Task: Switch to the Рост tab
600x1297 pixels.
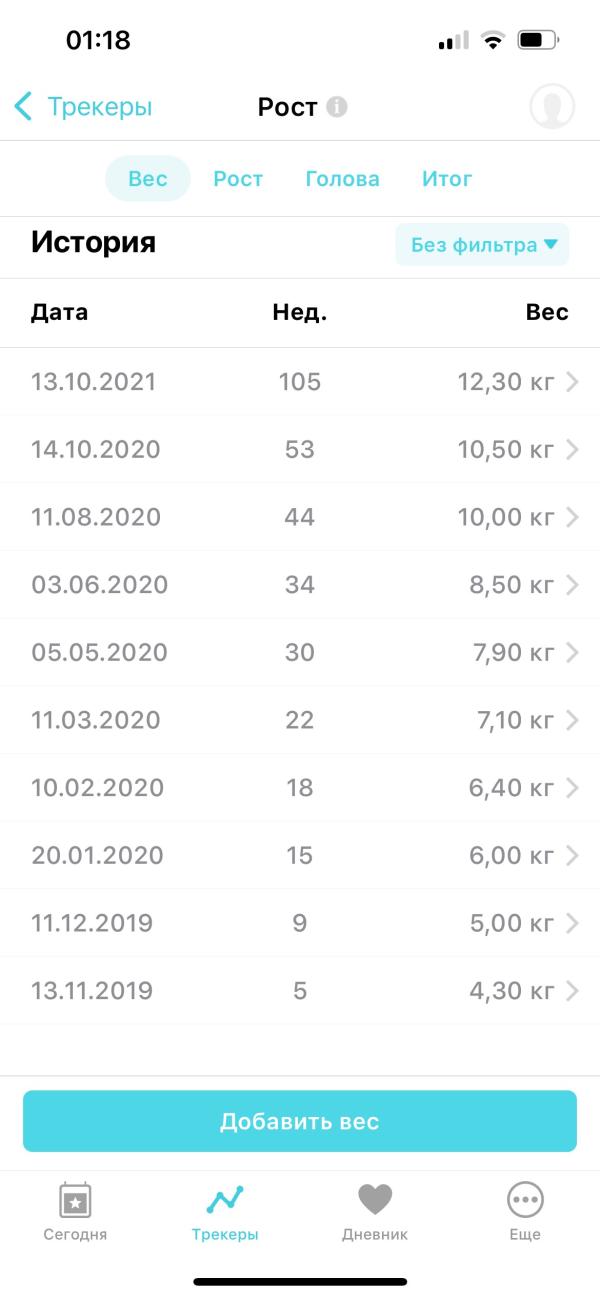Action: (238, 179)
